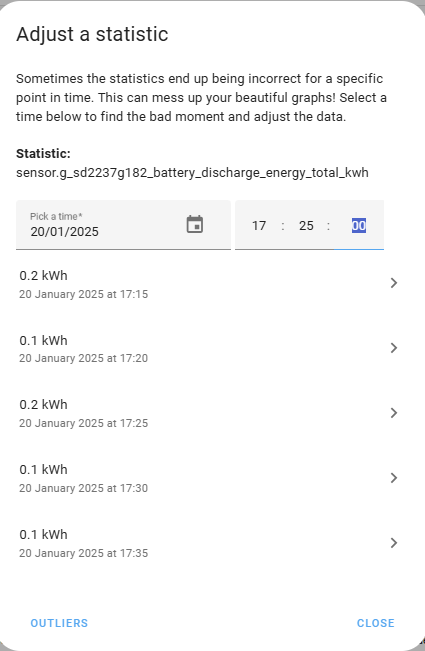Open the 17:25 statistic entry
This screenshot has height=651, width=425.
tap(209, 413)
